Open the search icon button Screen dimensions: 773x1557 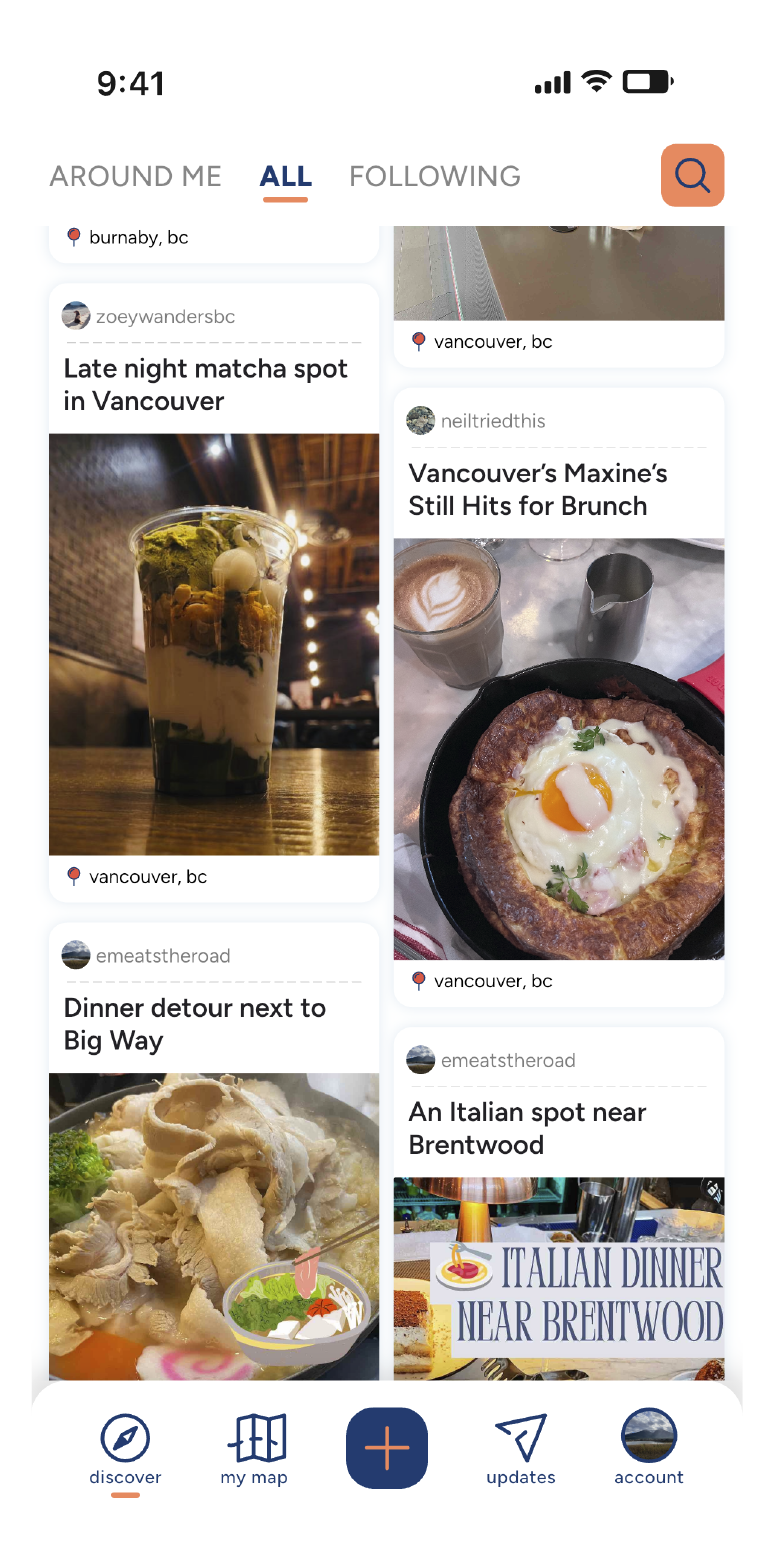(x=692, y=176)
